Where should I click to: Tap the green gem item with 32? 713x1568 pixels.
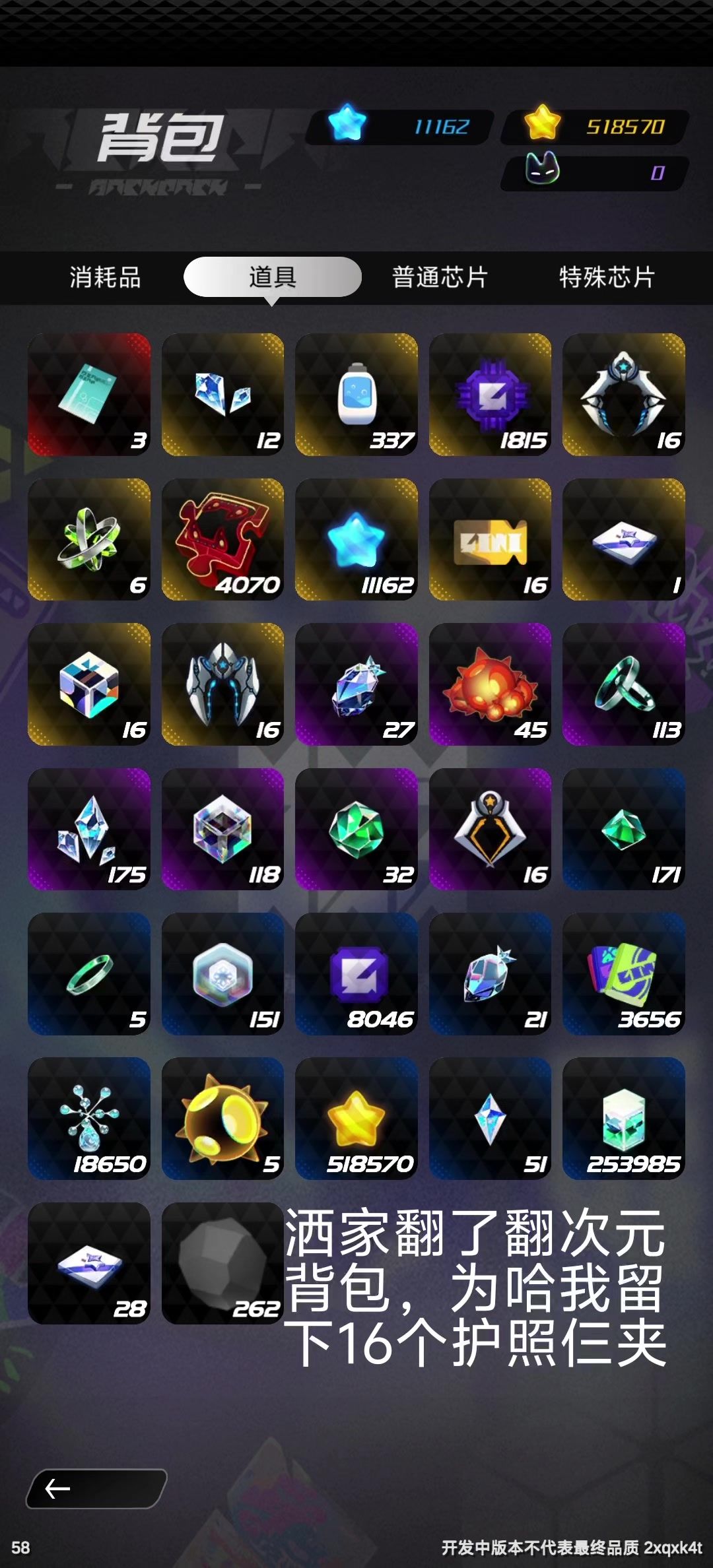tap(356, 829)
